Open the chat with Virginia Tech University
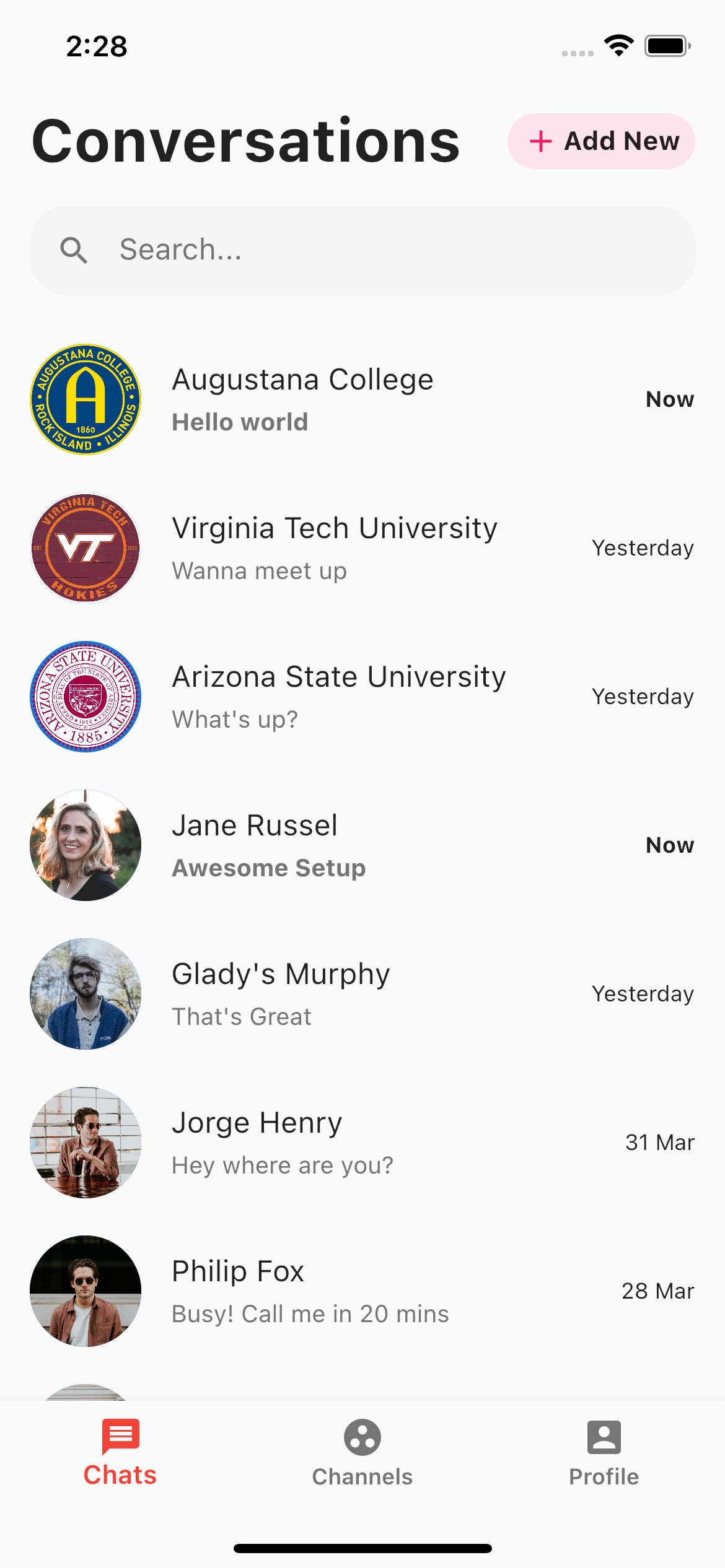 tap(362, 548)
